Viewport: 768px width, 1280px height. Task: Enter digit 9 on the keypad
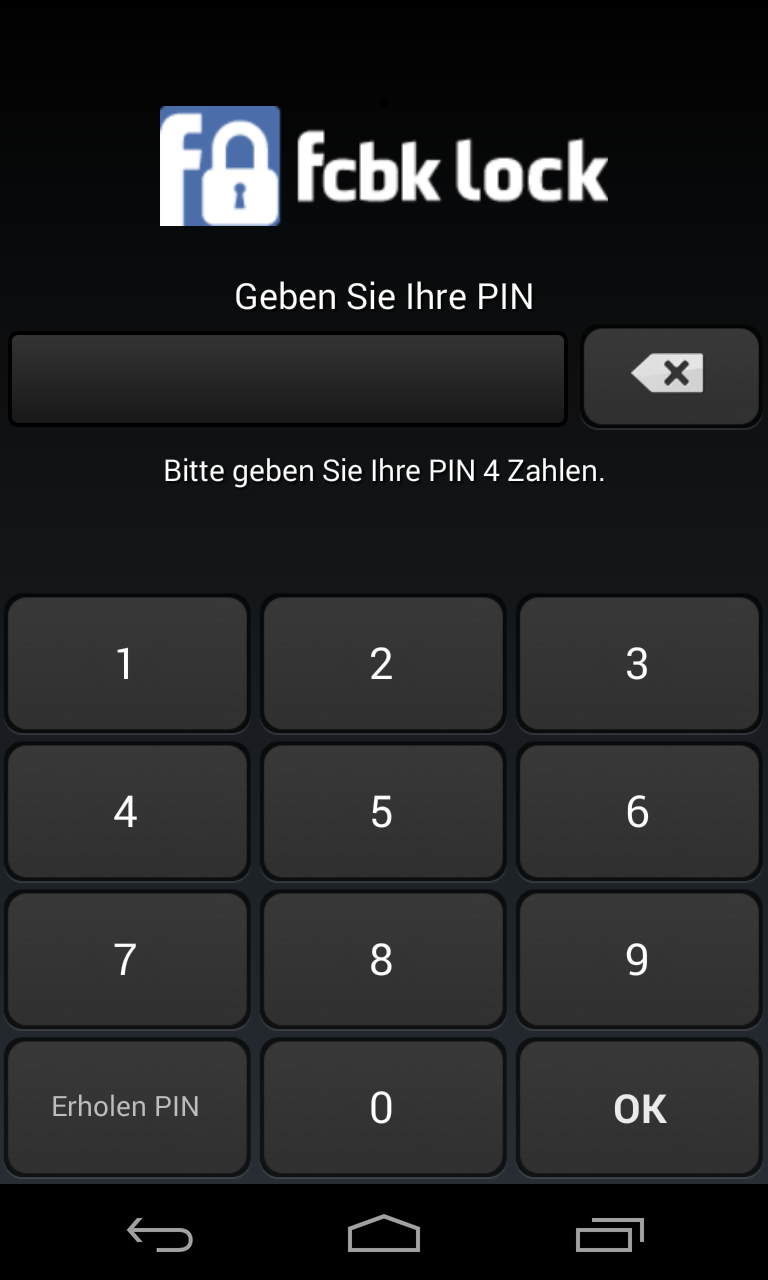pyautogui.click(x=638, y=959)
